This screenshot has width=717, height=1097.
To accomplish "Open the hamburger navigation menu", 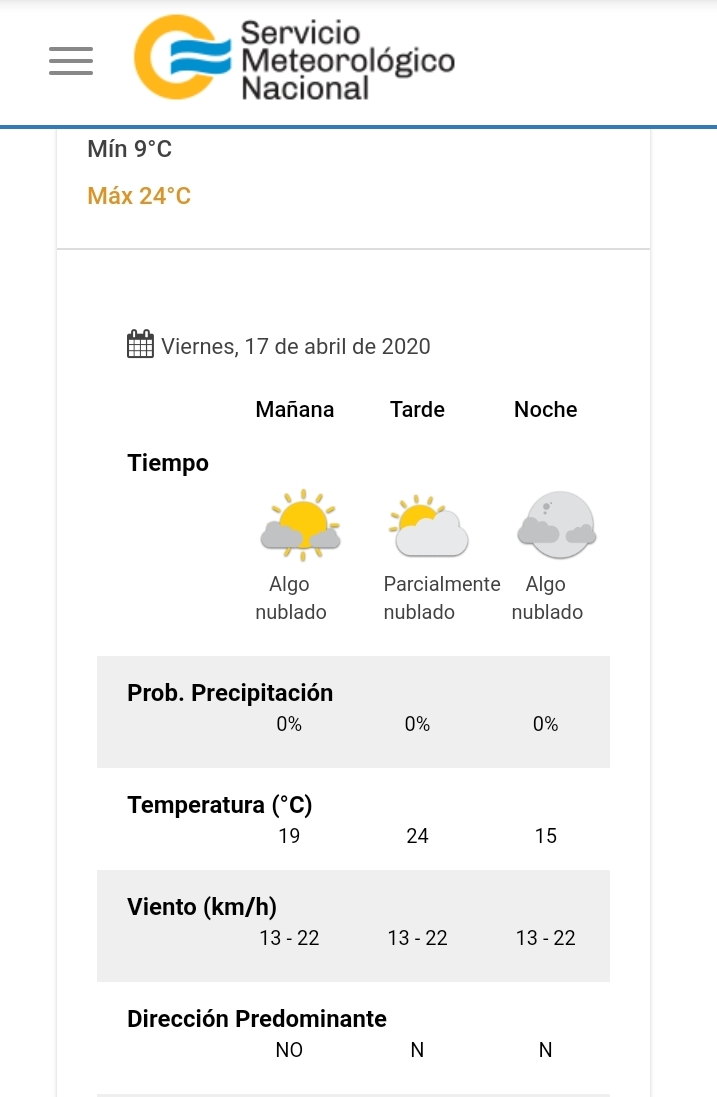I will 71,61.
